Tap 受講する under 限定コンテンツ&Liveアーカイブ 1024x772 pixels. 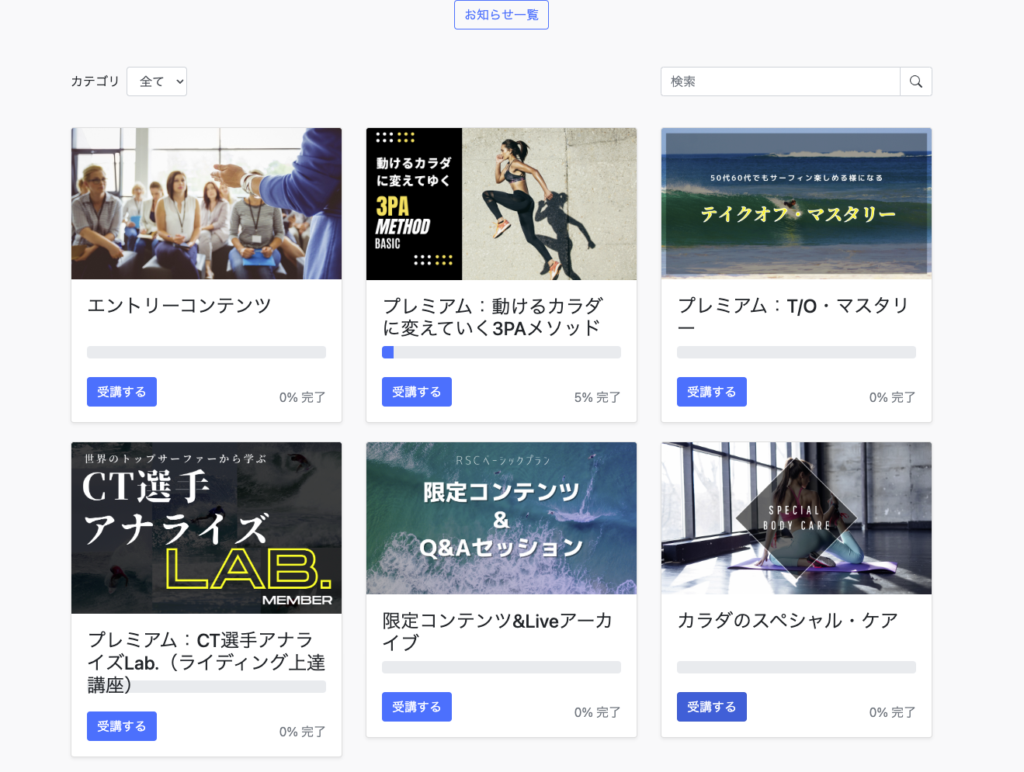[x=416, y=707]
